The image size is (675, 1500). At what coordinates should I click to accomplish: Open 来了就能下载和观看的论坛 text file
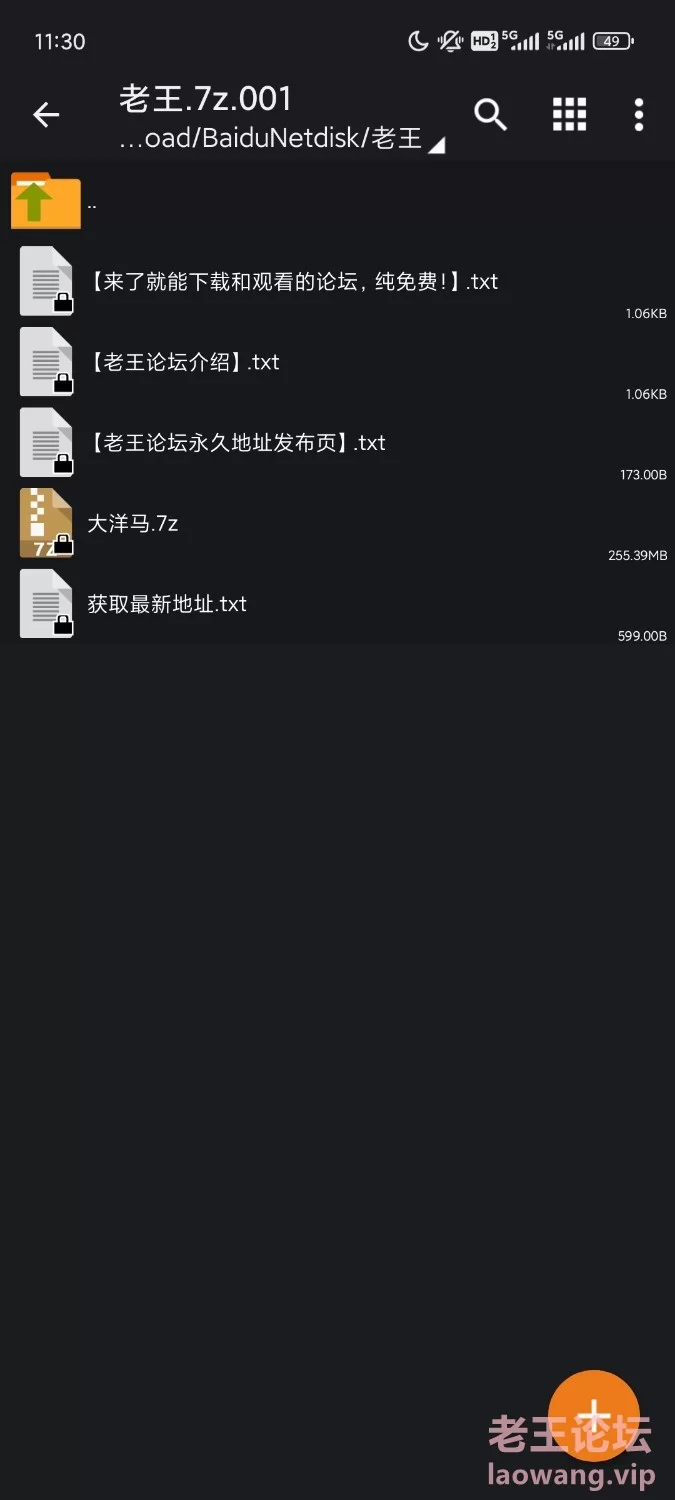click(x=337, y=282)
